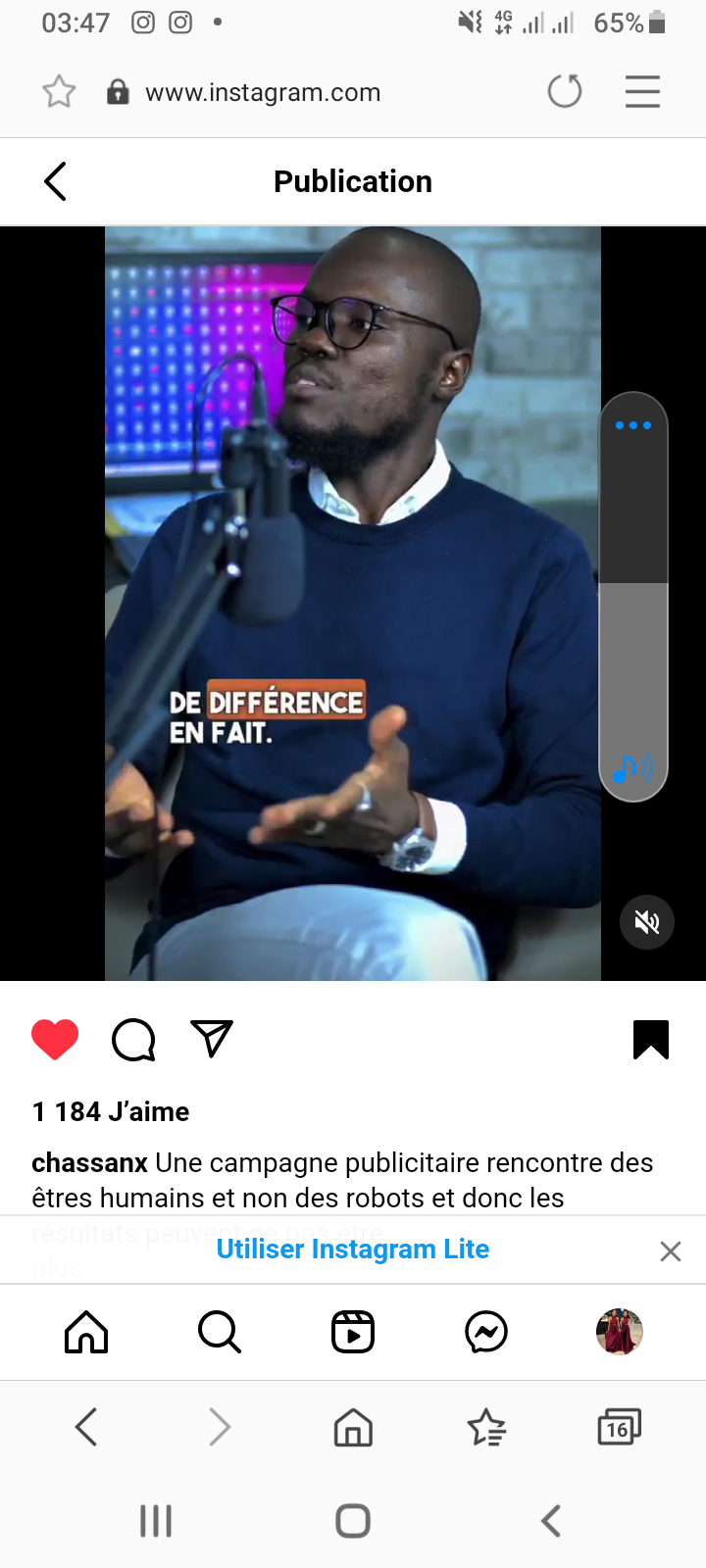Remove the post from saved bookmarks
Screen dimensions: 706x1568
[651, 1040]
